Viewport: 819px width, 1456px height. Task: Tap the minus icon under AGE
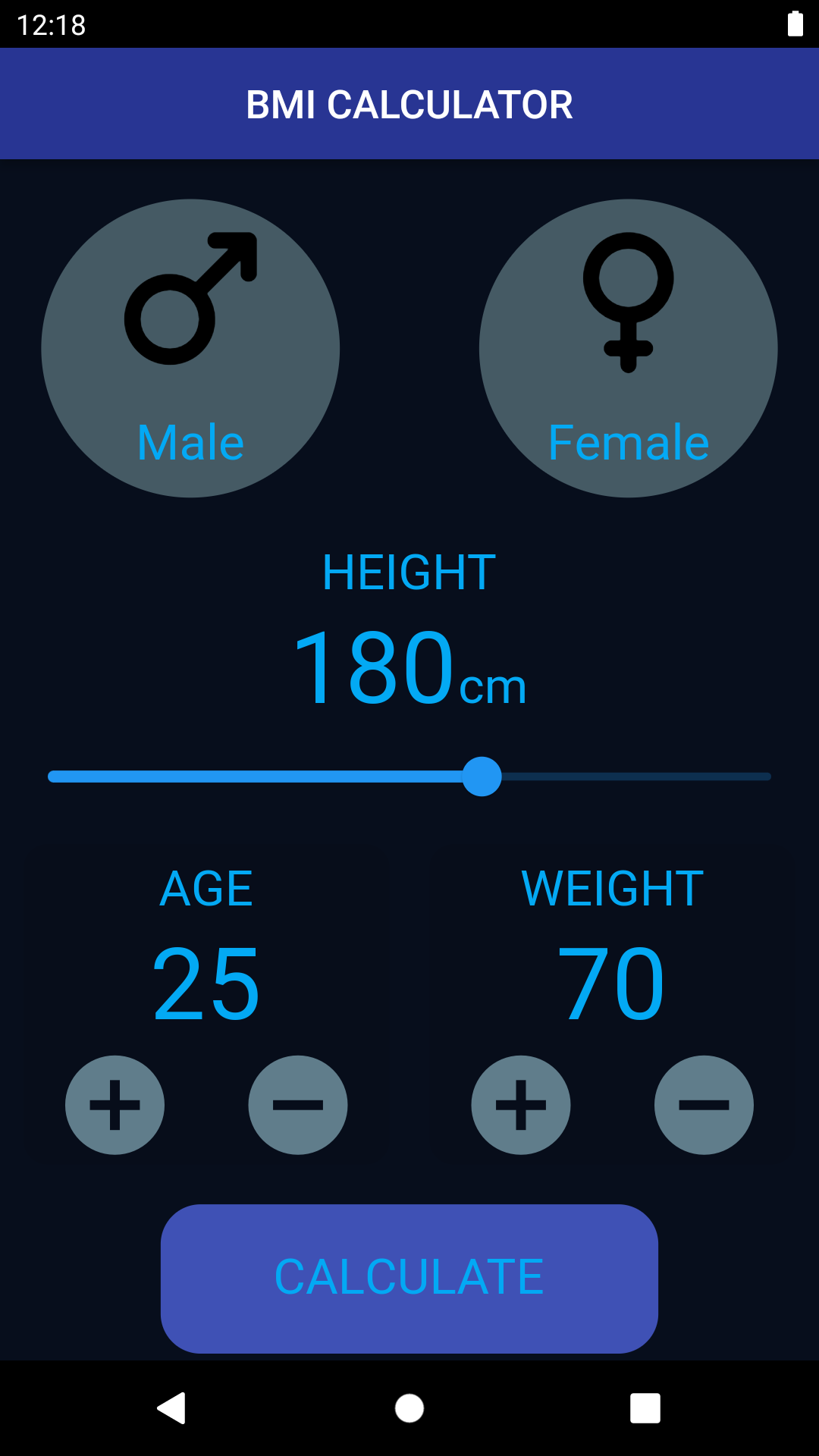point(298,1104)
